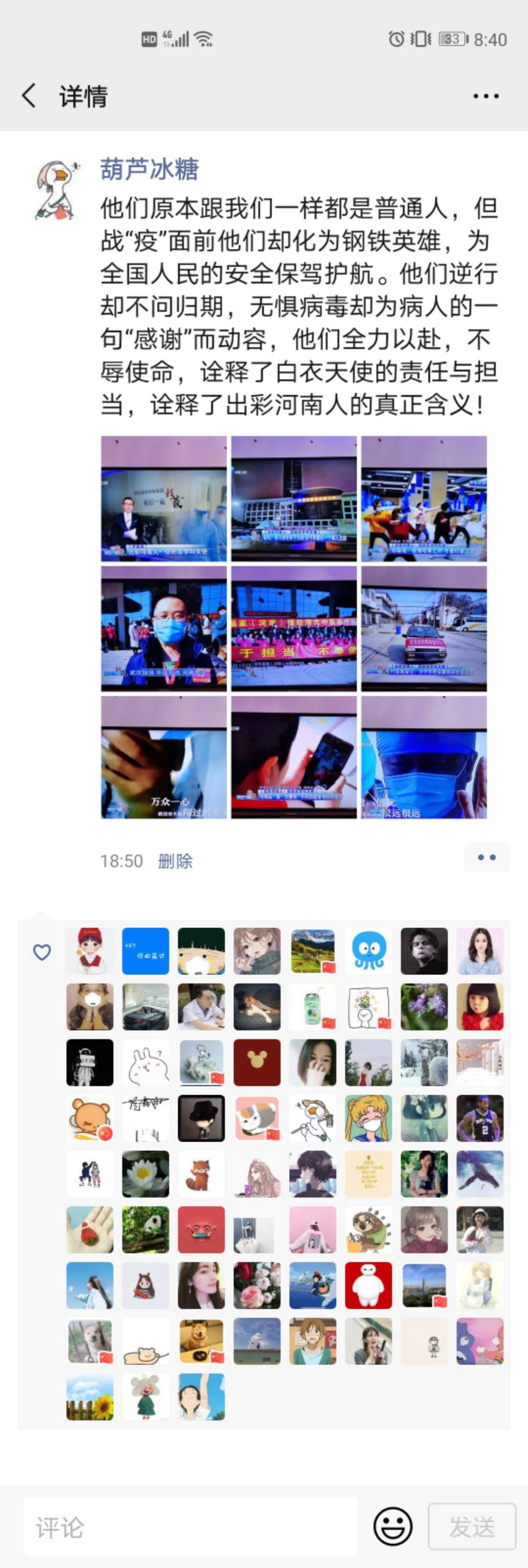View the photo of people exercising in masks
Screen dimensions: 528x1568
(x=424, y=499)
